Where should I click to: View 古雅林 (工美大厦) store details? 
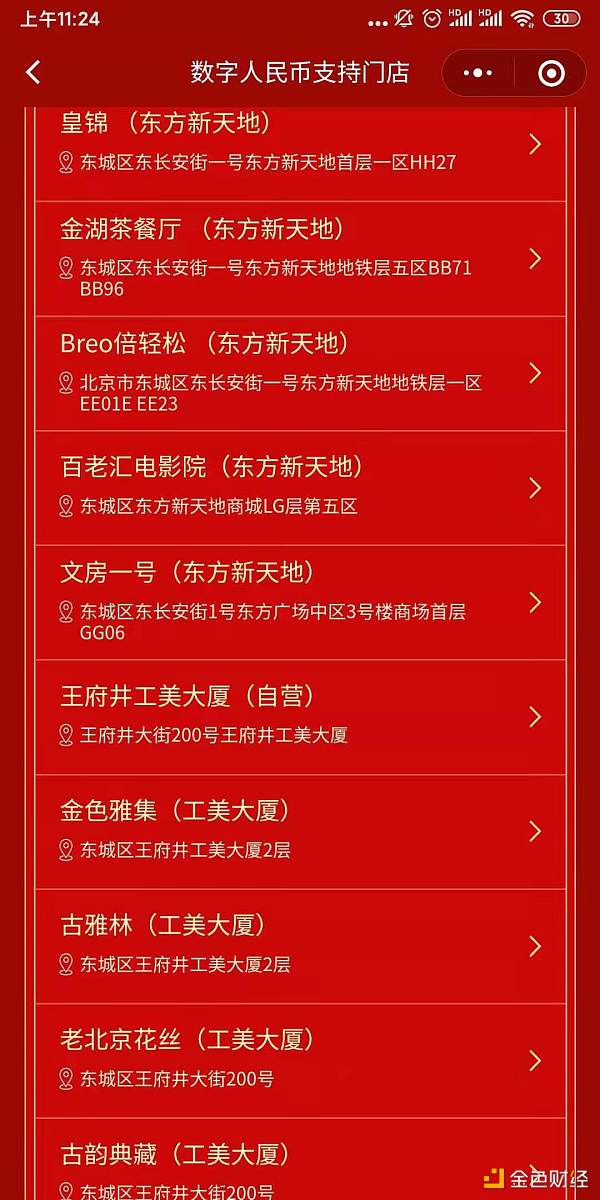[x=300, y=946]
